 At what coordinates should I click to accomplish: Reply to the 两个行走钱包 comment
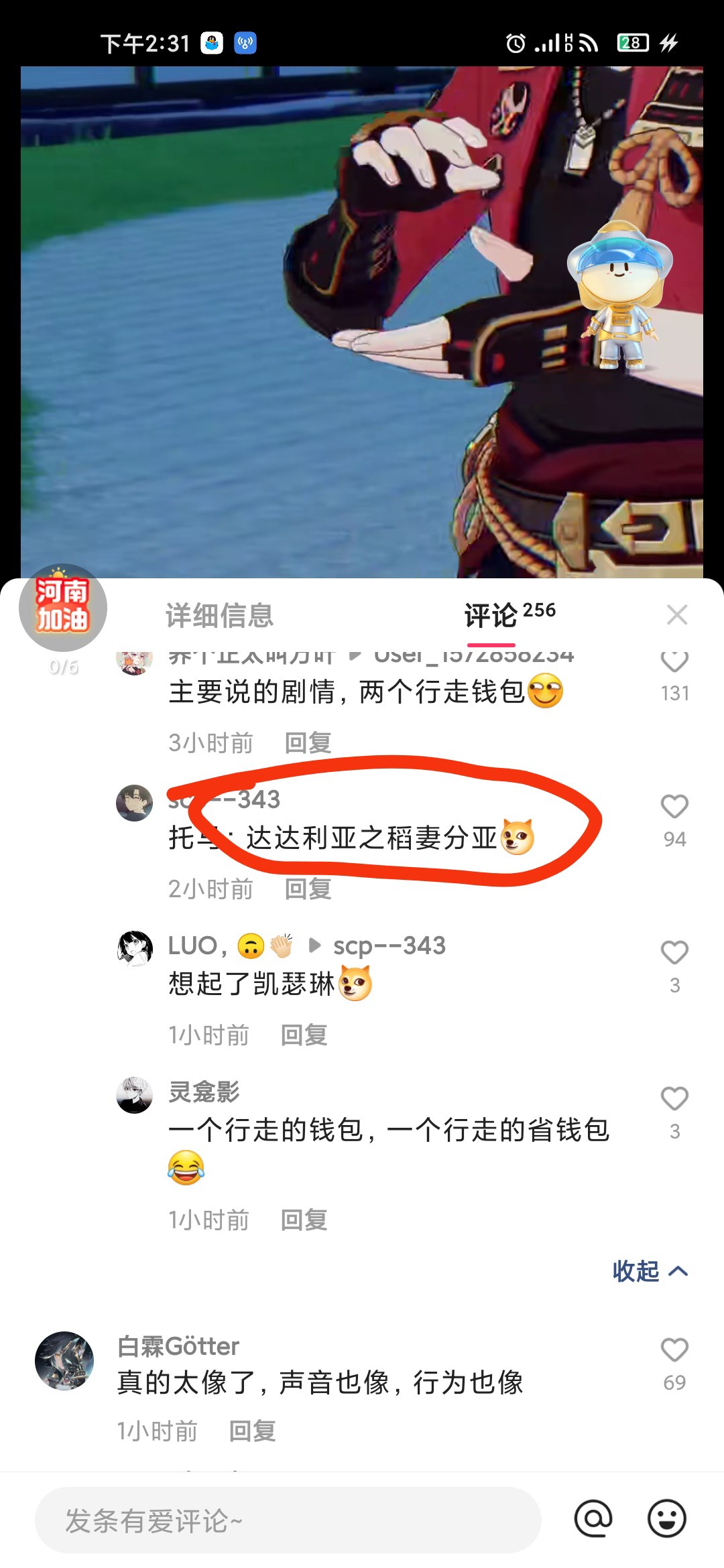click(308, 743)
